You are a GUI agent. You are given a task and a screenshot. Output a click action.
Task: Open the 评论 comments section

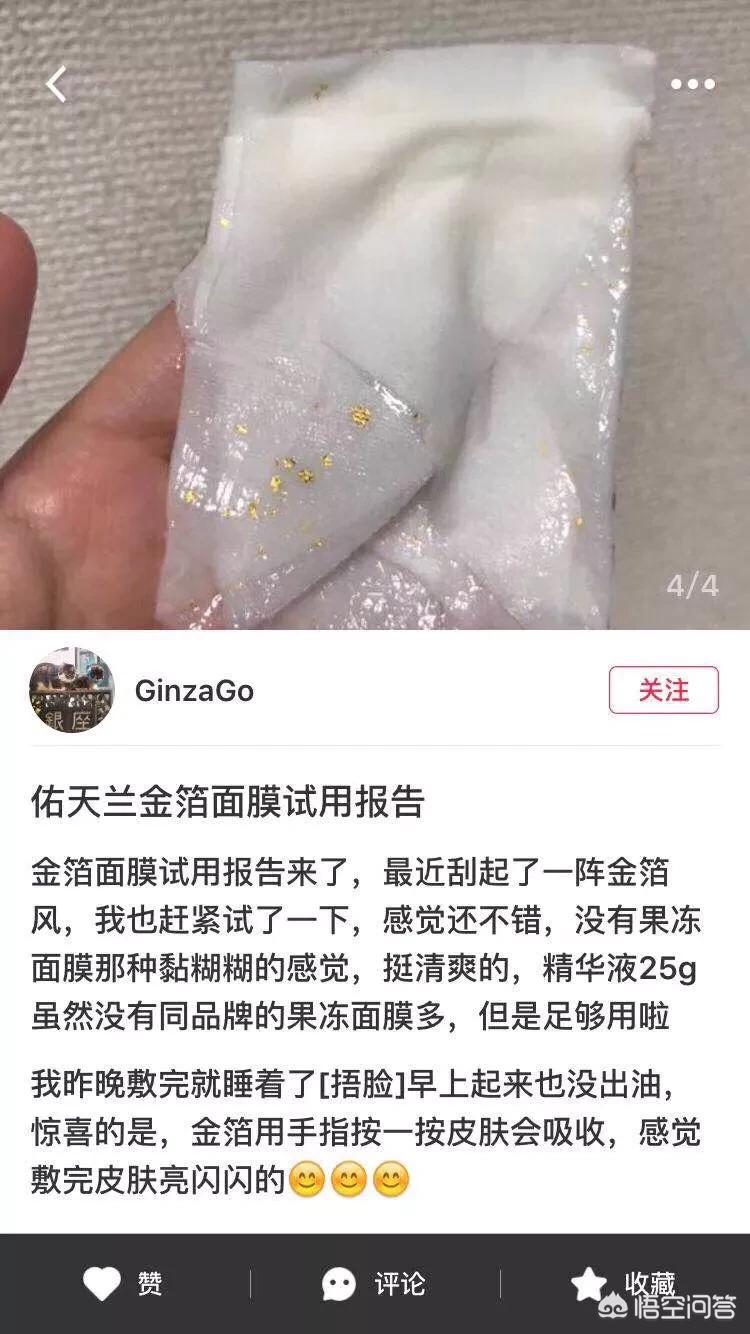(374, 1284)
